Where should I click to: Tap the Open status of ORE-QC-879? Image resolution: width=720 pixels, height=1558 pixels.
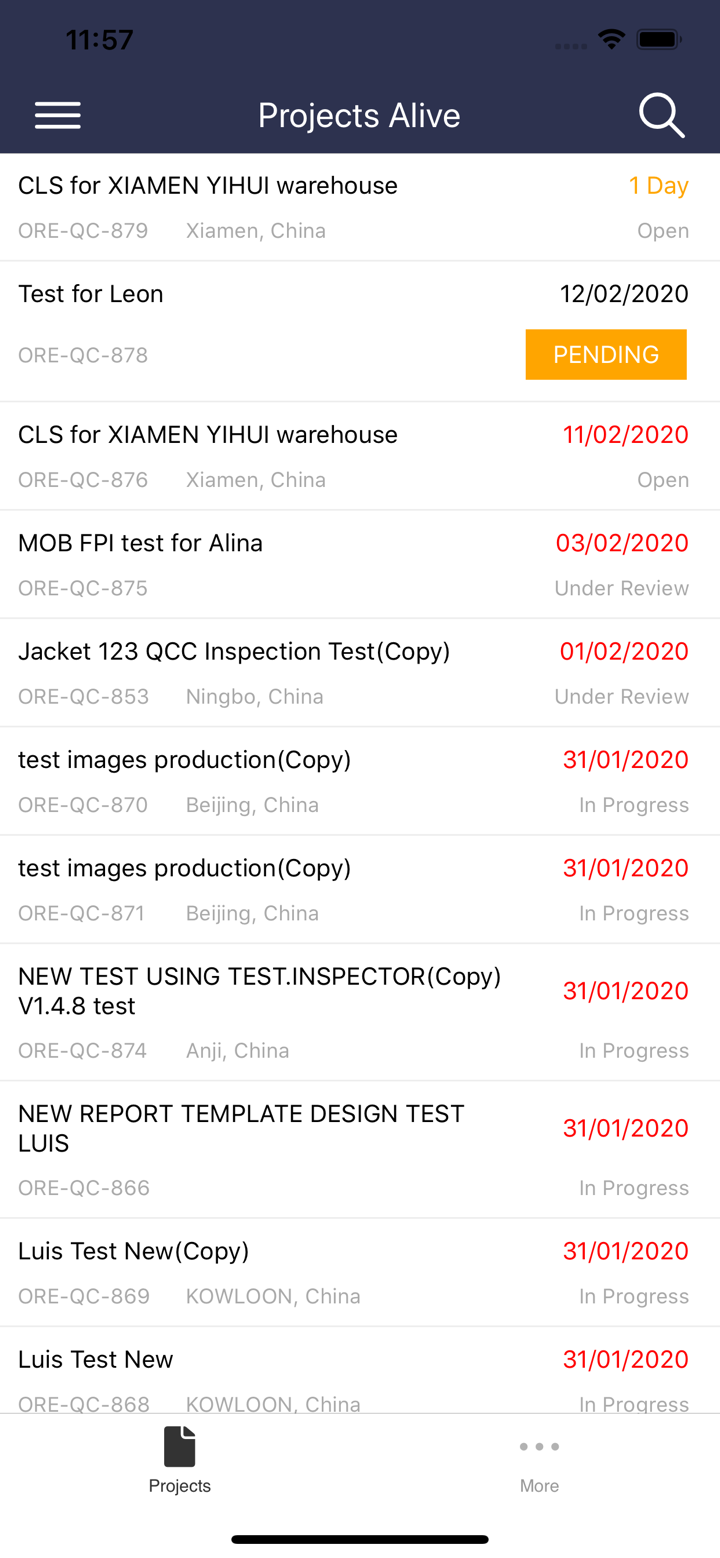click(662, 230)
